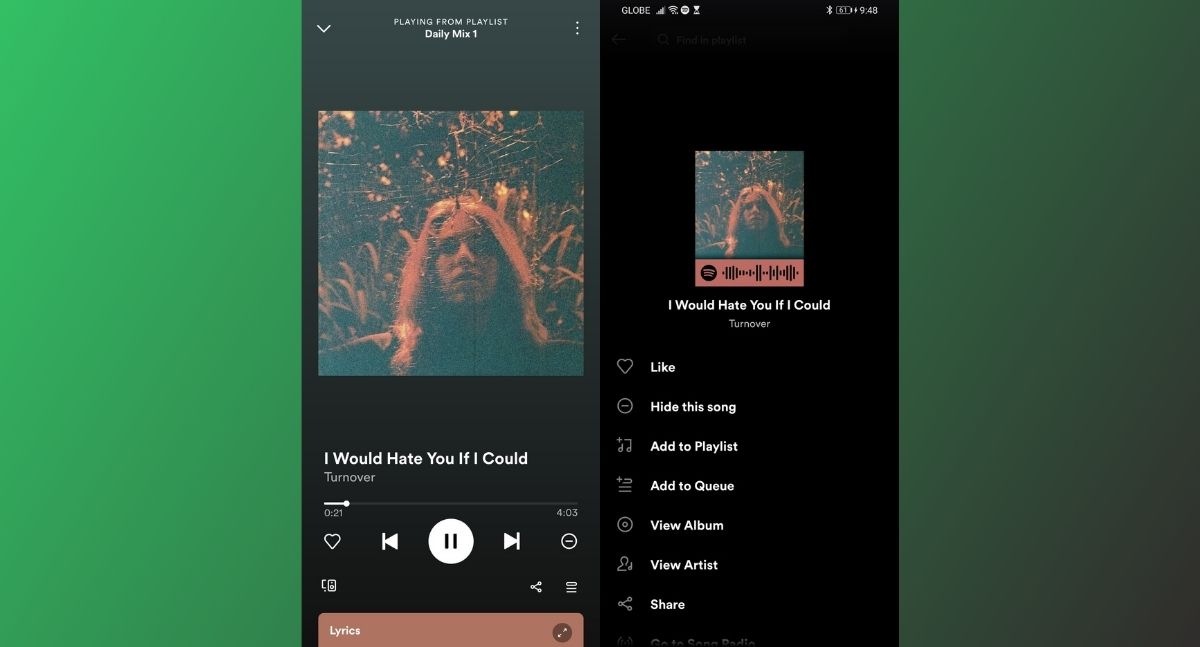Collapse the now playing screen with down chevron
Screen dimensions: 1200x647
coord(324,28)
